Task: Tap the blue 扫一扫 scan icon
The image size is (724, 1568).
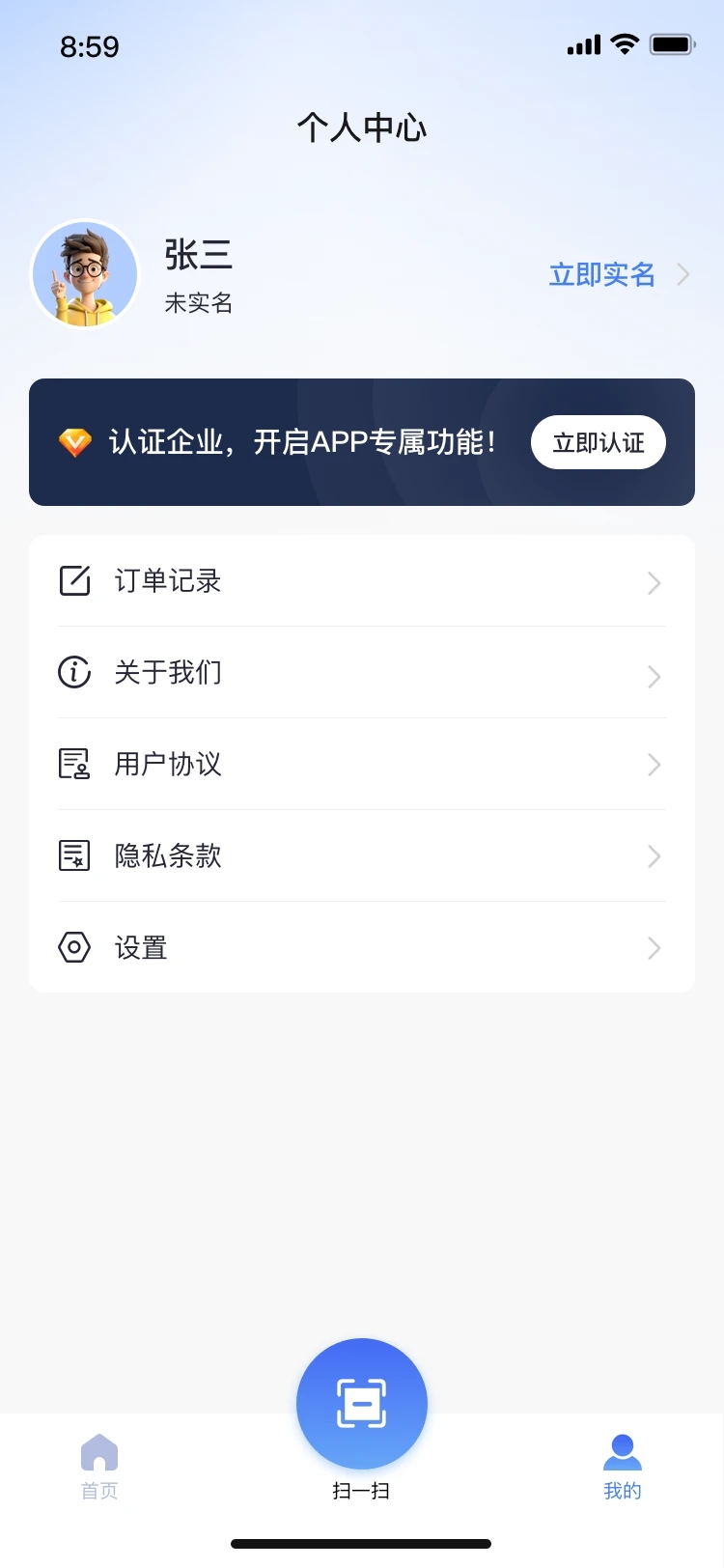Action: [362, 1403]
